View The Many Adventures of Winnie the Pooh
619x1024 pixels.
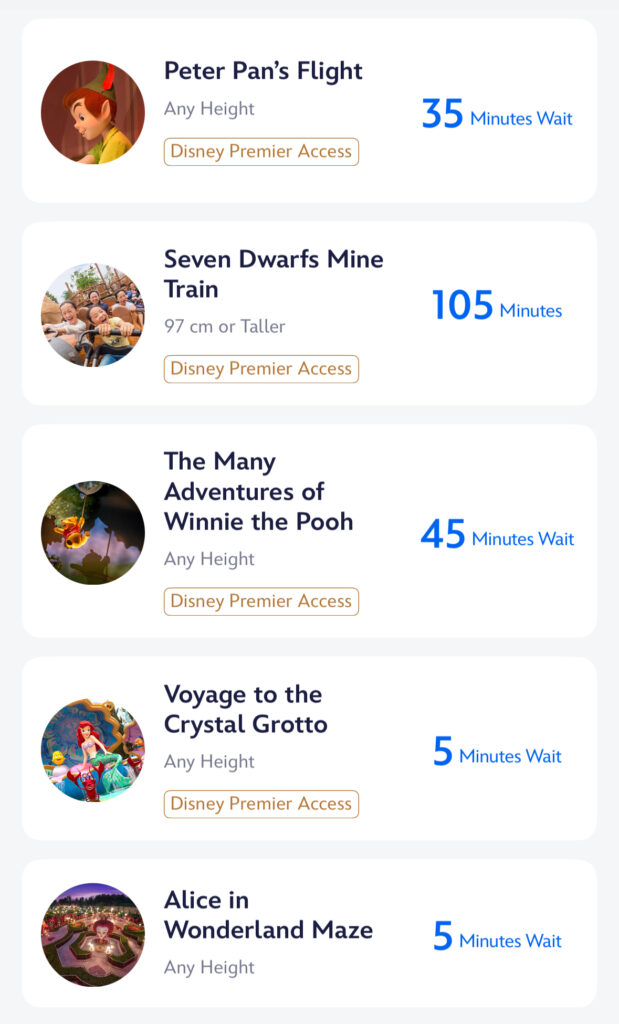pyautogui.click(x=310, y=531)
